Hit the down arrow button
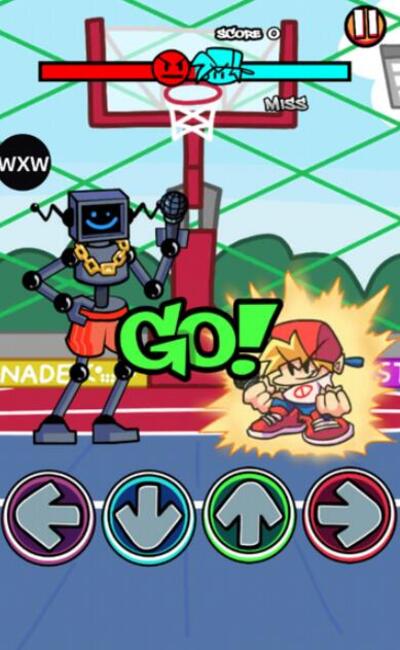This screenshot has height=650, width=400. point(149,517)
